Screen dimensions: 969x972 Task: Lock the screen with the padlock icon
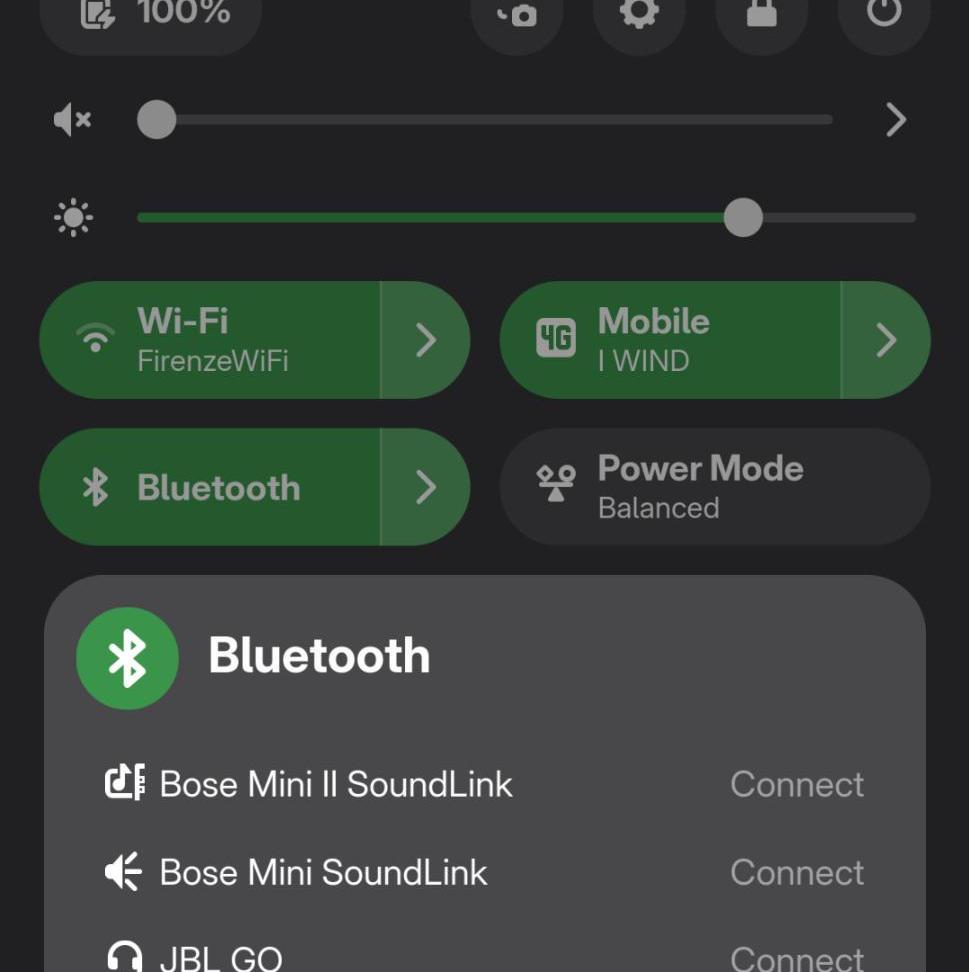click(x=762, y=14)
